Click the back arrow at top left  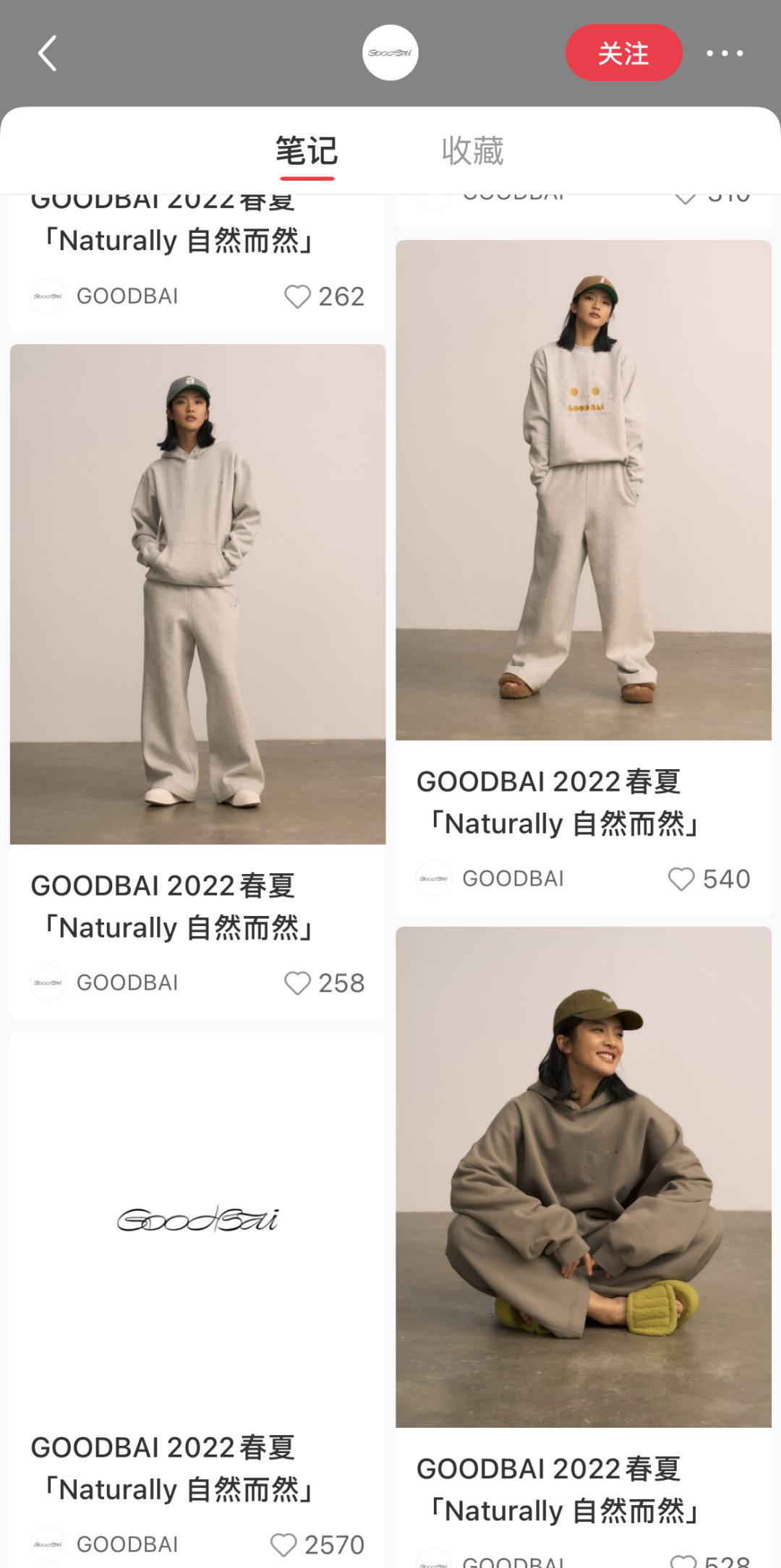[x=48, y=53]
